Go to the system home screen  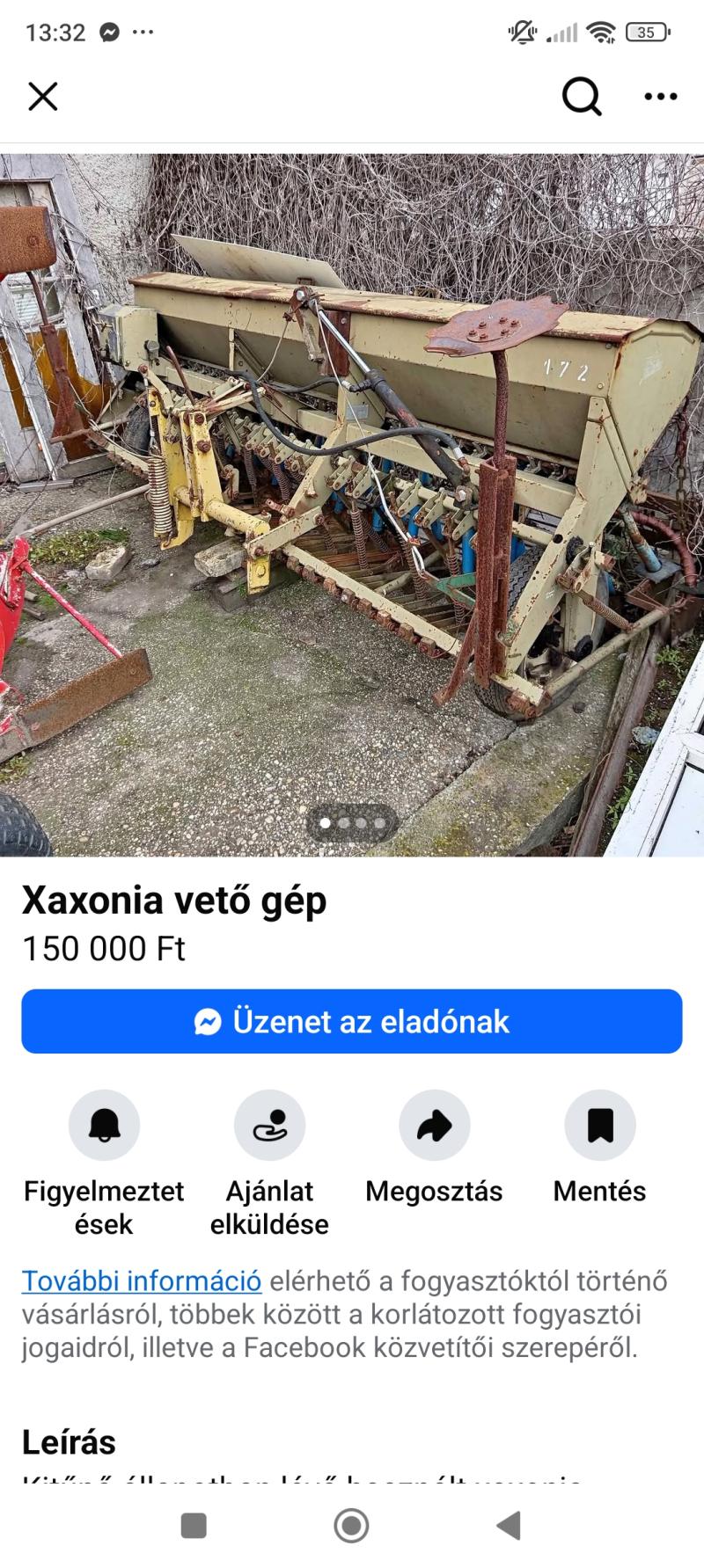[x=351, y=1525]
